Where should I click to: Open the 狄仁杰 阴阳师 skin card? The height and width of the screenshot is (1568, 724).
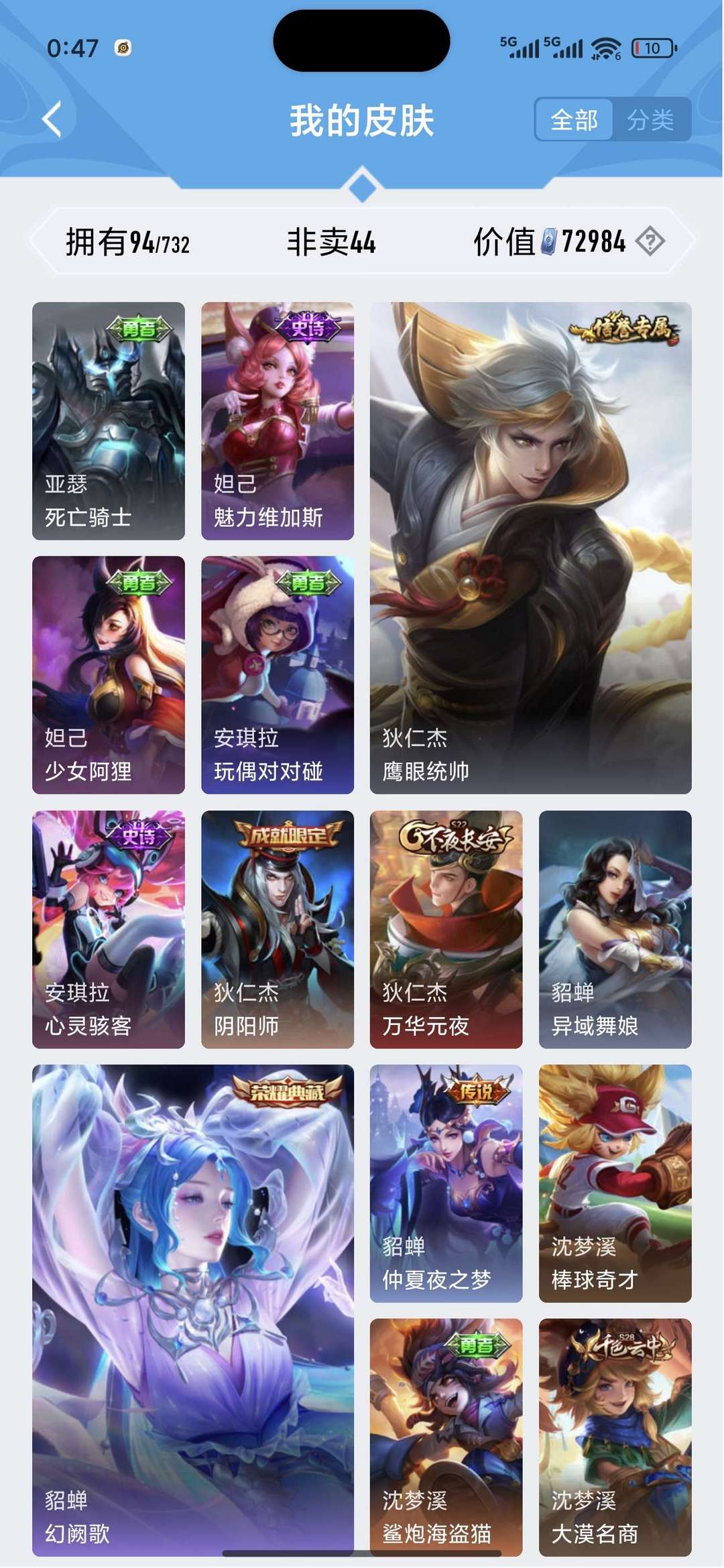tap(278, 930)
